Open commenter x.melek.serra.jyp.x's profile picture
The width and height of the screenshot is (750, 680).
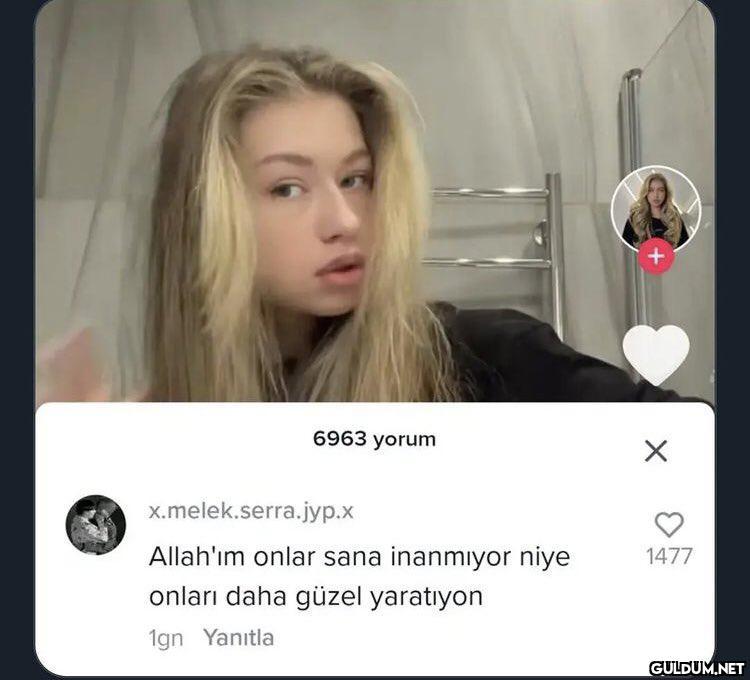click(96, 525)
